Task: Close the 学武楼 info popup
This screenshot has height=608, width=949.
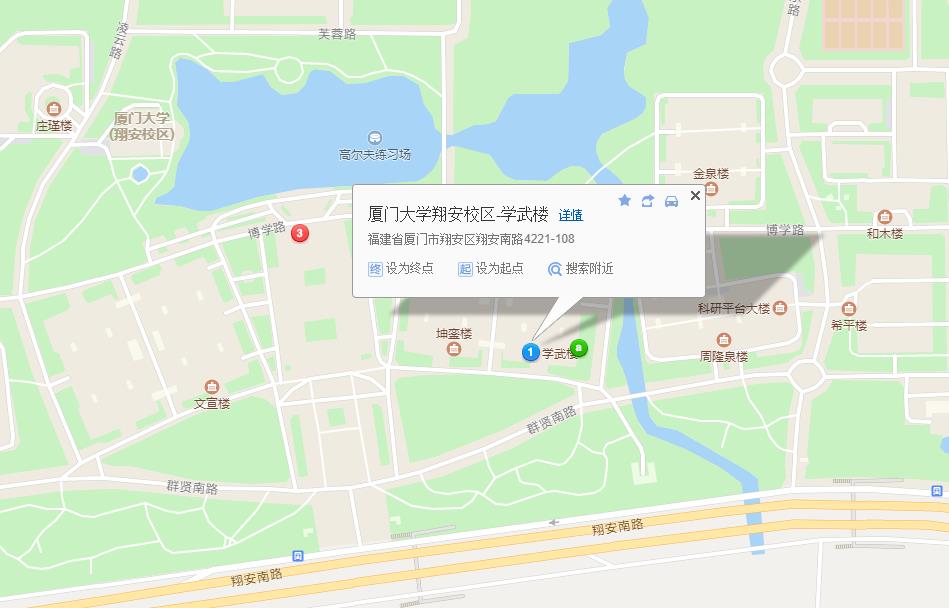Action: [x=695, y=196]
